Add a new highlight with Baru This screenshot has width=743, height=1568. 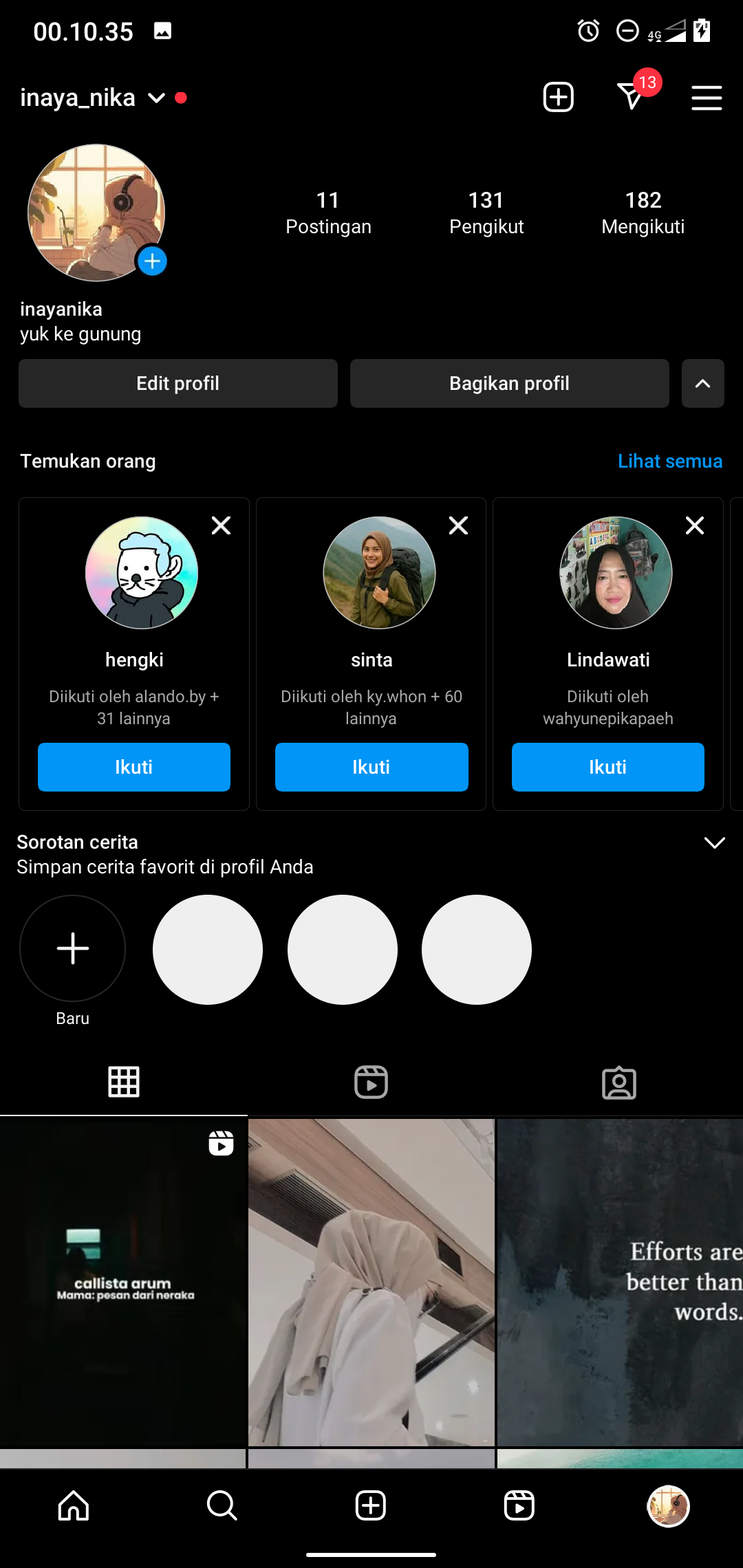click(x=72, y=948)
